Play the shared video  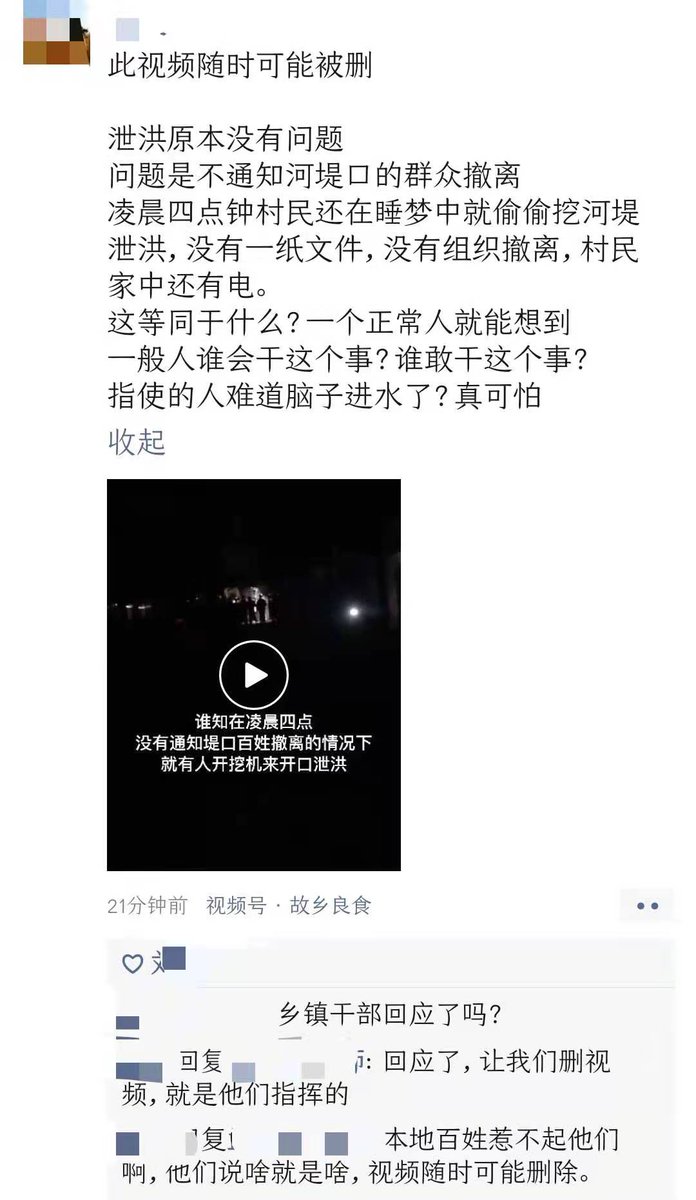click(254, 675)
